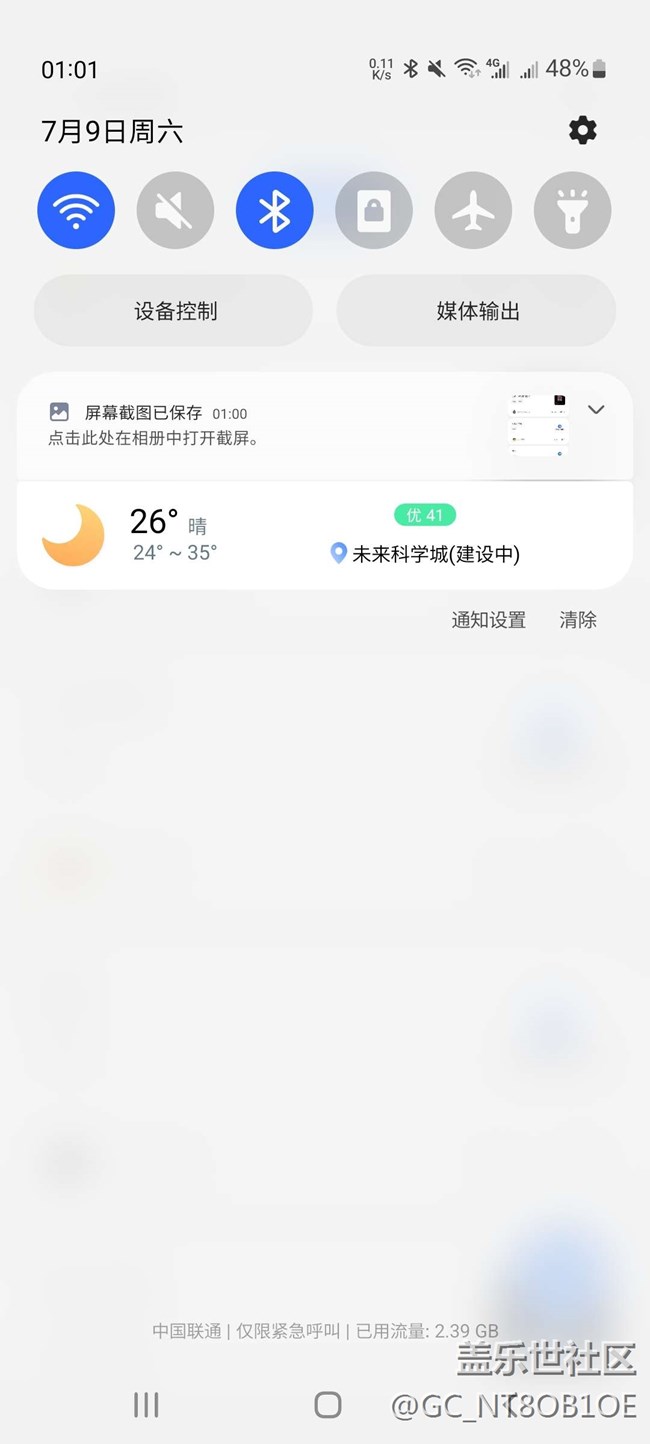Image resolution: width=650 pixels, height=1444 pixels.
Task: Open 媒体输出 media output
Action: point(477,311)
